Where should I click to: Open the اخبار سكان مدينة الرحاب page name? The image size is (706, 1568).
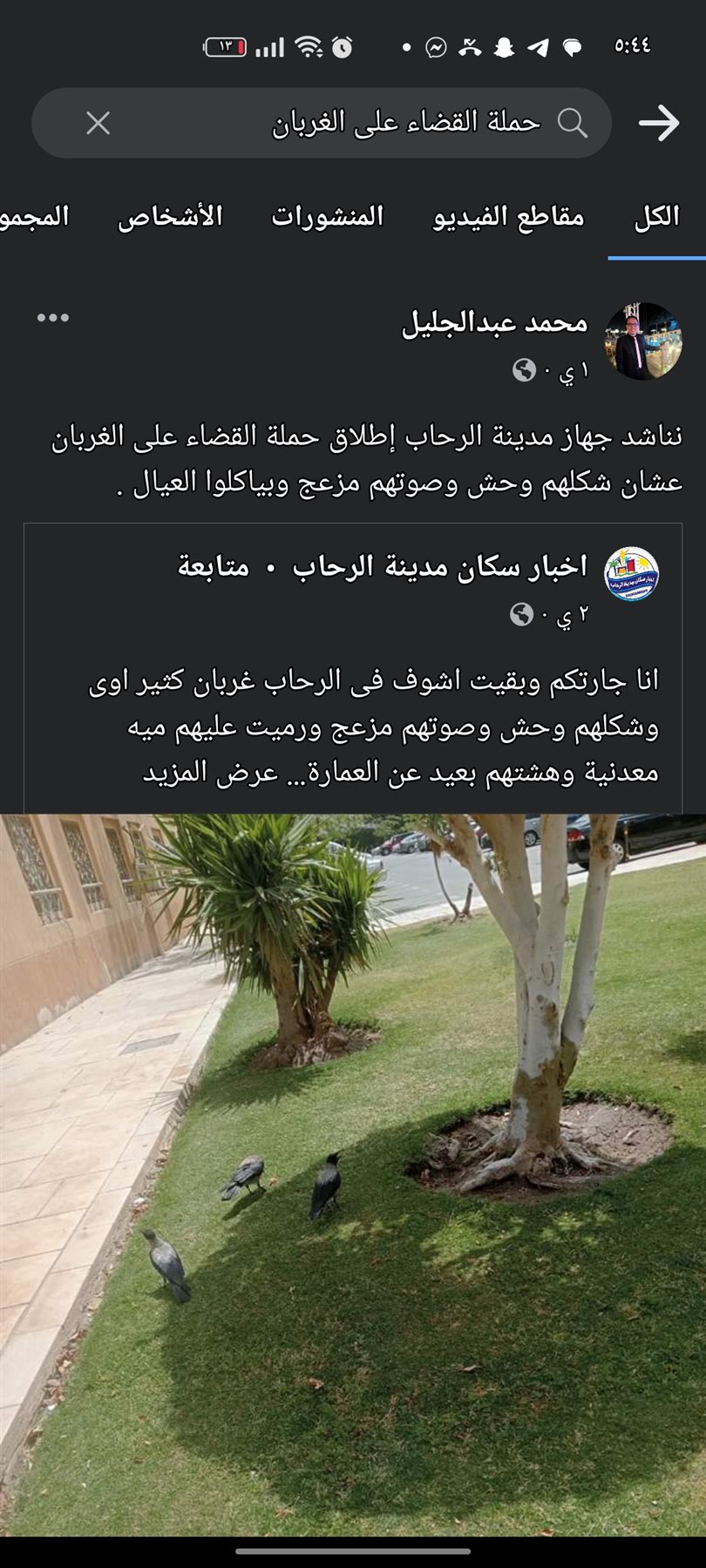440,567
